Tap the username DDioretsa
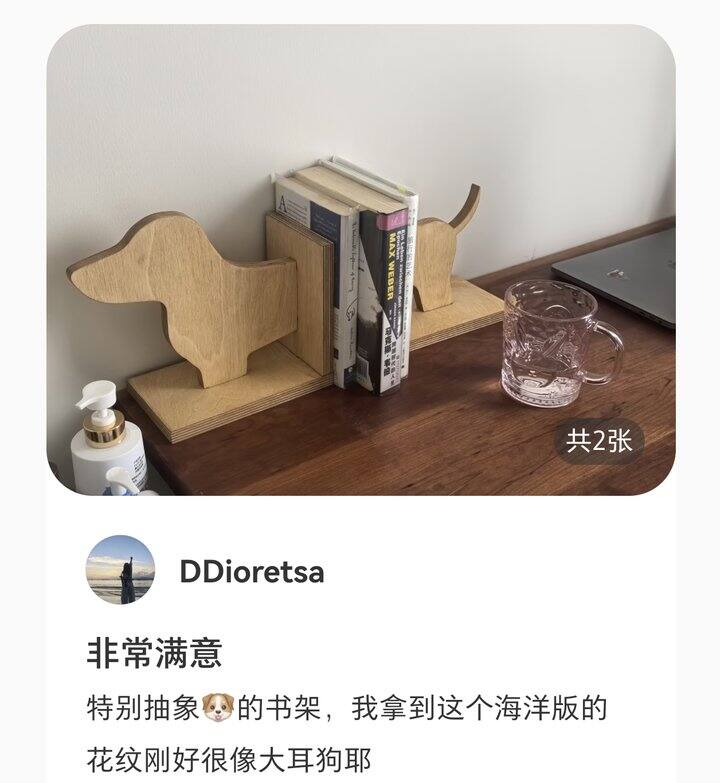Screen dimensions: 720x783 pos(251,572)
